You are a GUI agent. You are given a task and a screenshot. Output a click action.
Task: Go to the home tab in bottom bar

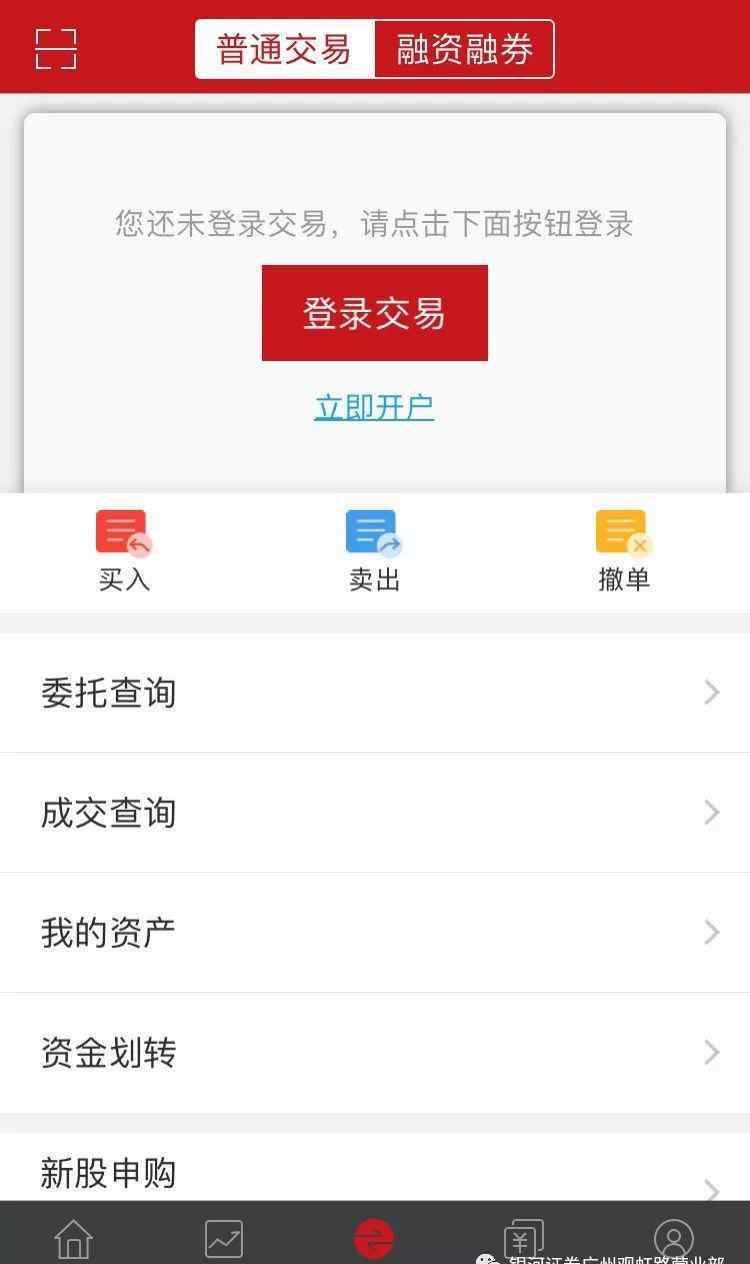click(x=74, y=1239)
